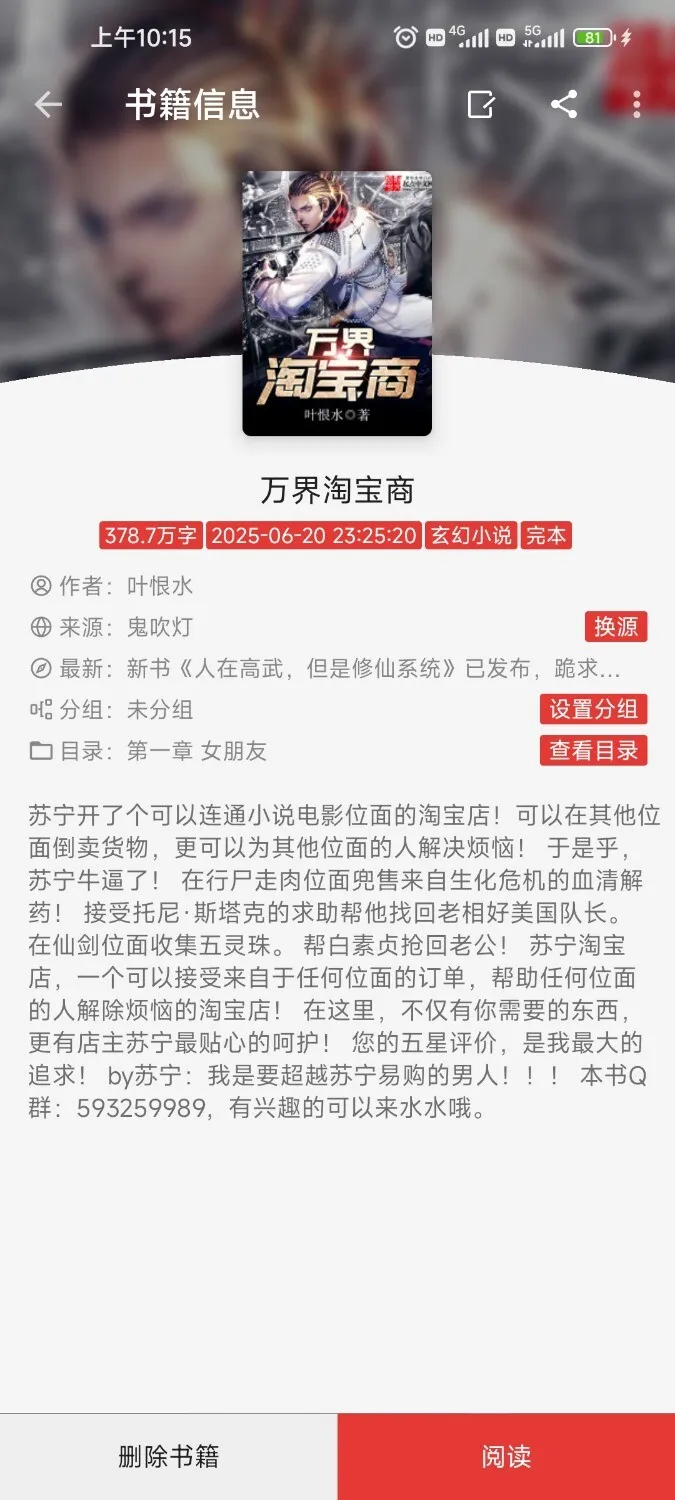Tap 换源 to change the source
Viewport: 675px width, 1500px height.
(616, 627)
